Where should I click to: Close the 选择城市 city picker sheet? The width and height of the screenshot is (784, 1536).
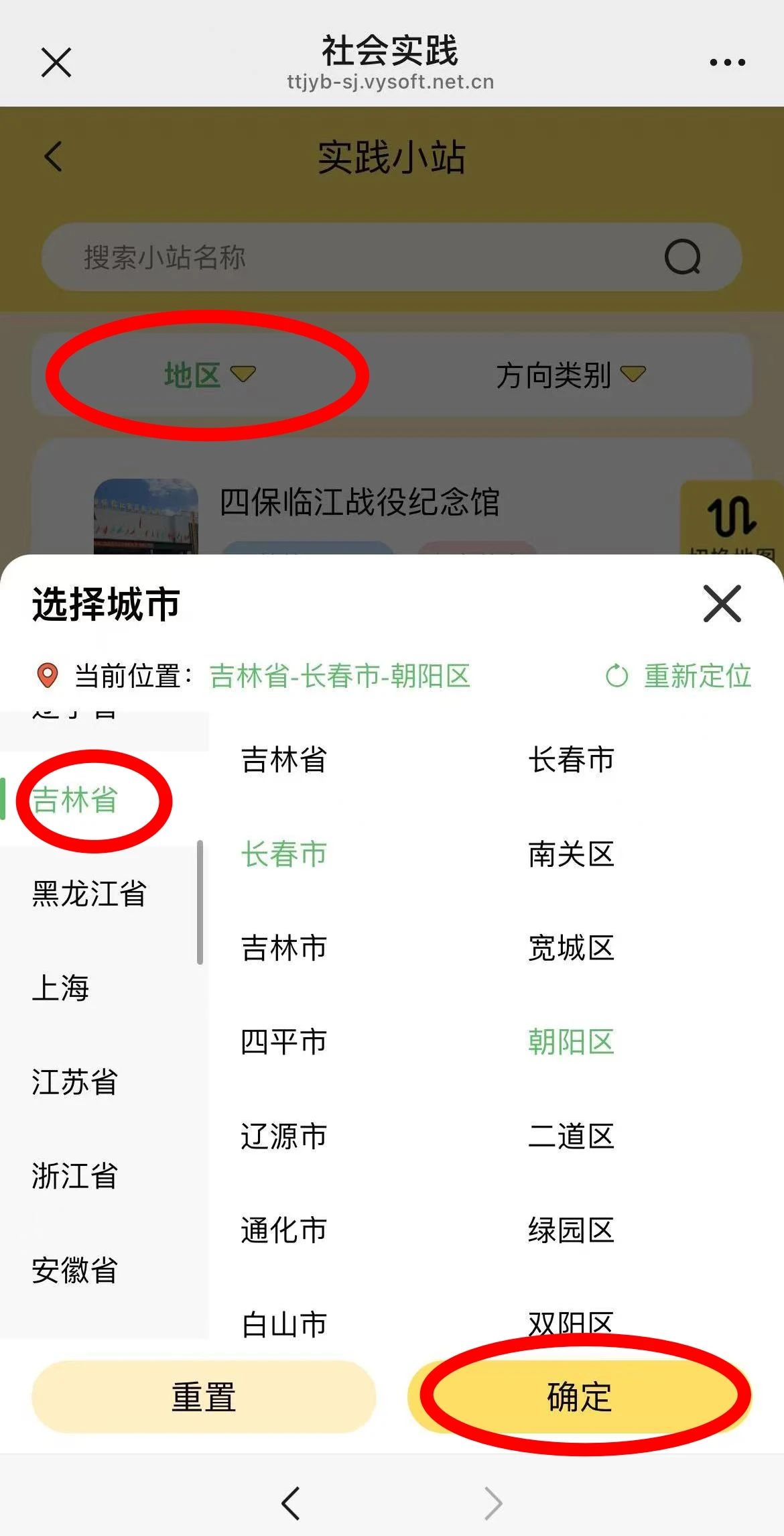click(x=722, y=603)
